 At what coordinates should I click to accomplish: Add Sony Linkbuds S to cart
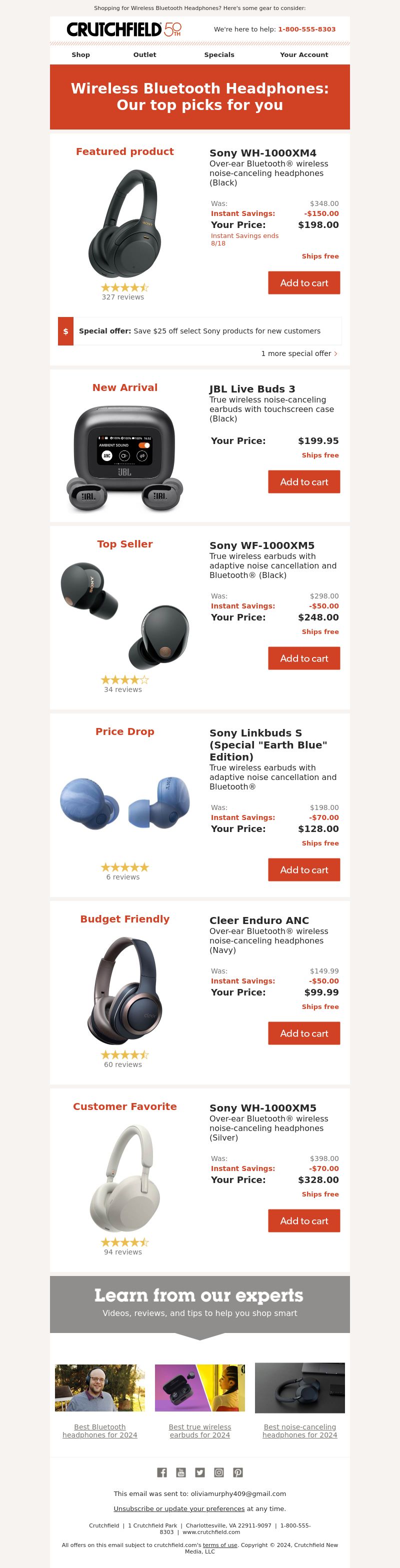coord(304,870)
